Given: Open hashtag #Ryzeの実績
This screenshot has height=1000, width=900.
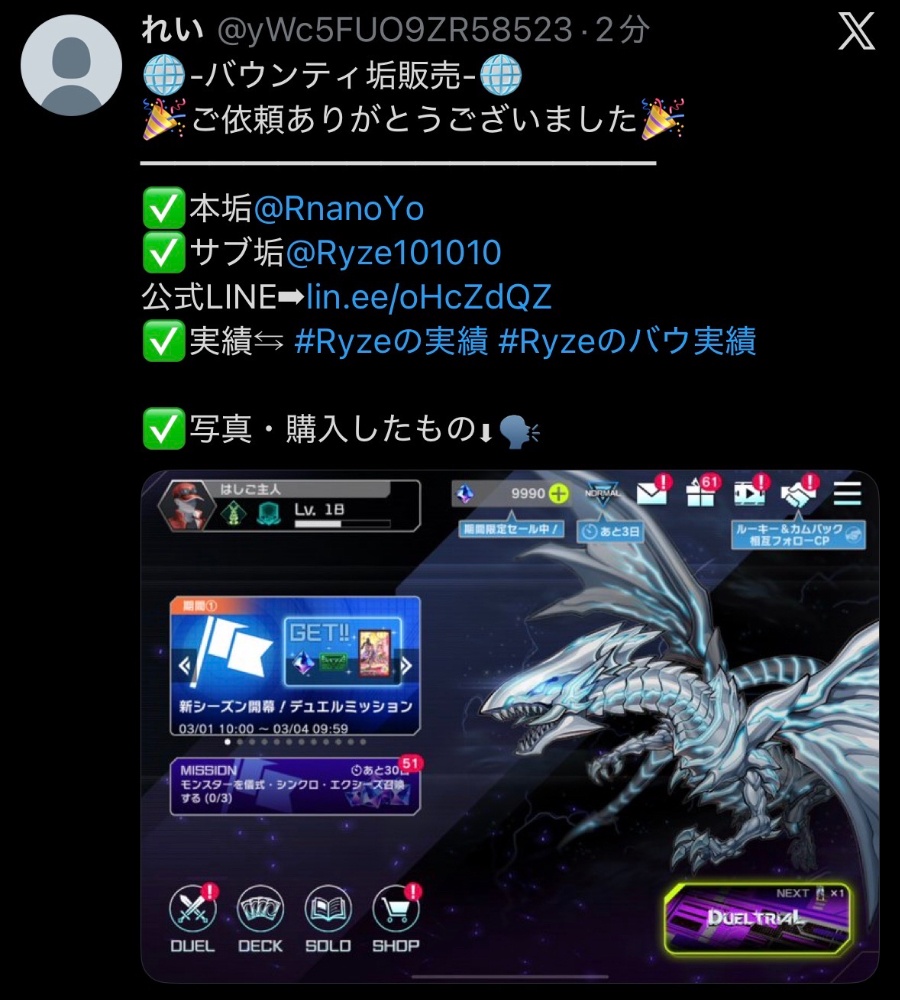Looking at the screenshot, I should click(391, 342).
